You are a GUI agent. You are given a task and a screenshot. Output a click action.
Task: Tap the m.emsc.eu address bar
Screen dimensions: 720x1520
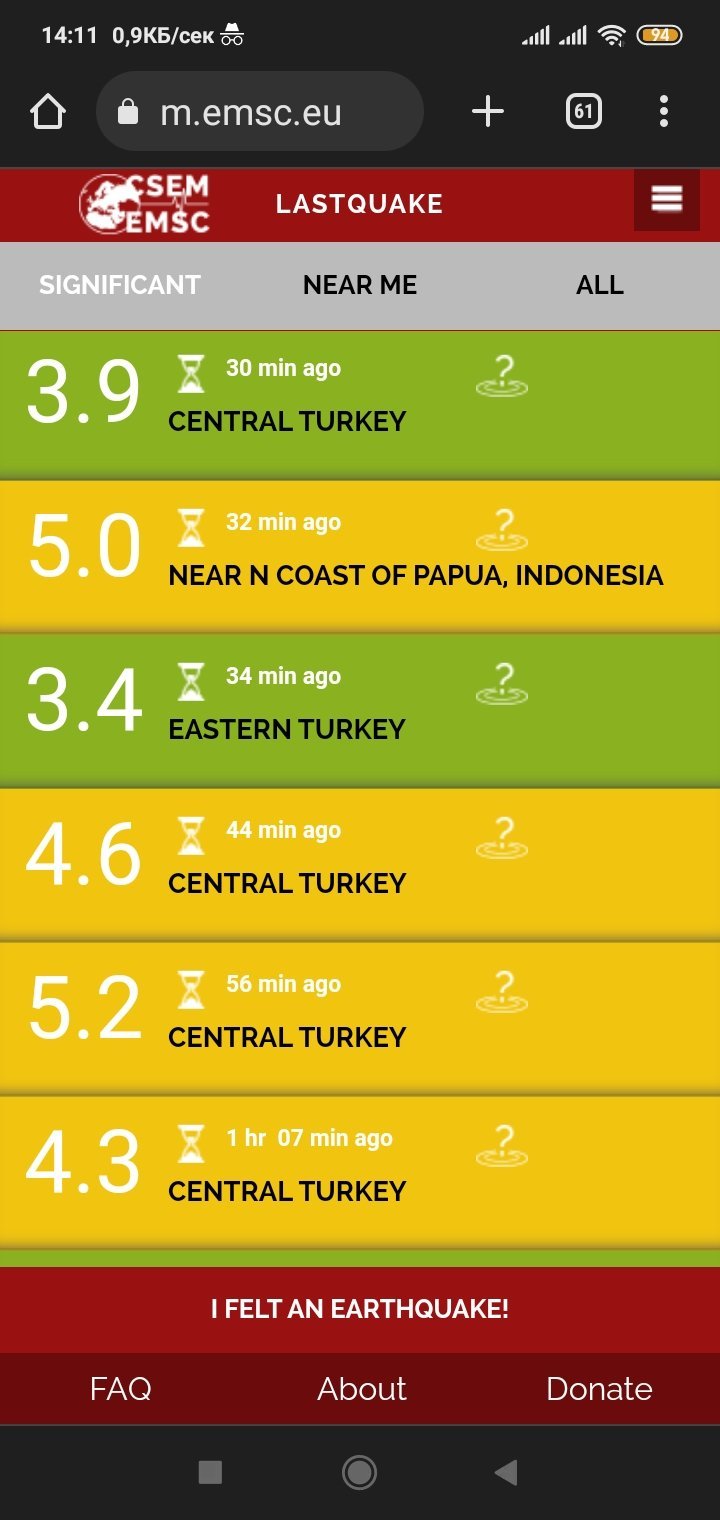coord(260,111)
